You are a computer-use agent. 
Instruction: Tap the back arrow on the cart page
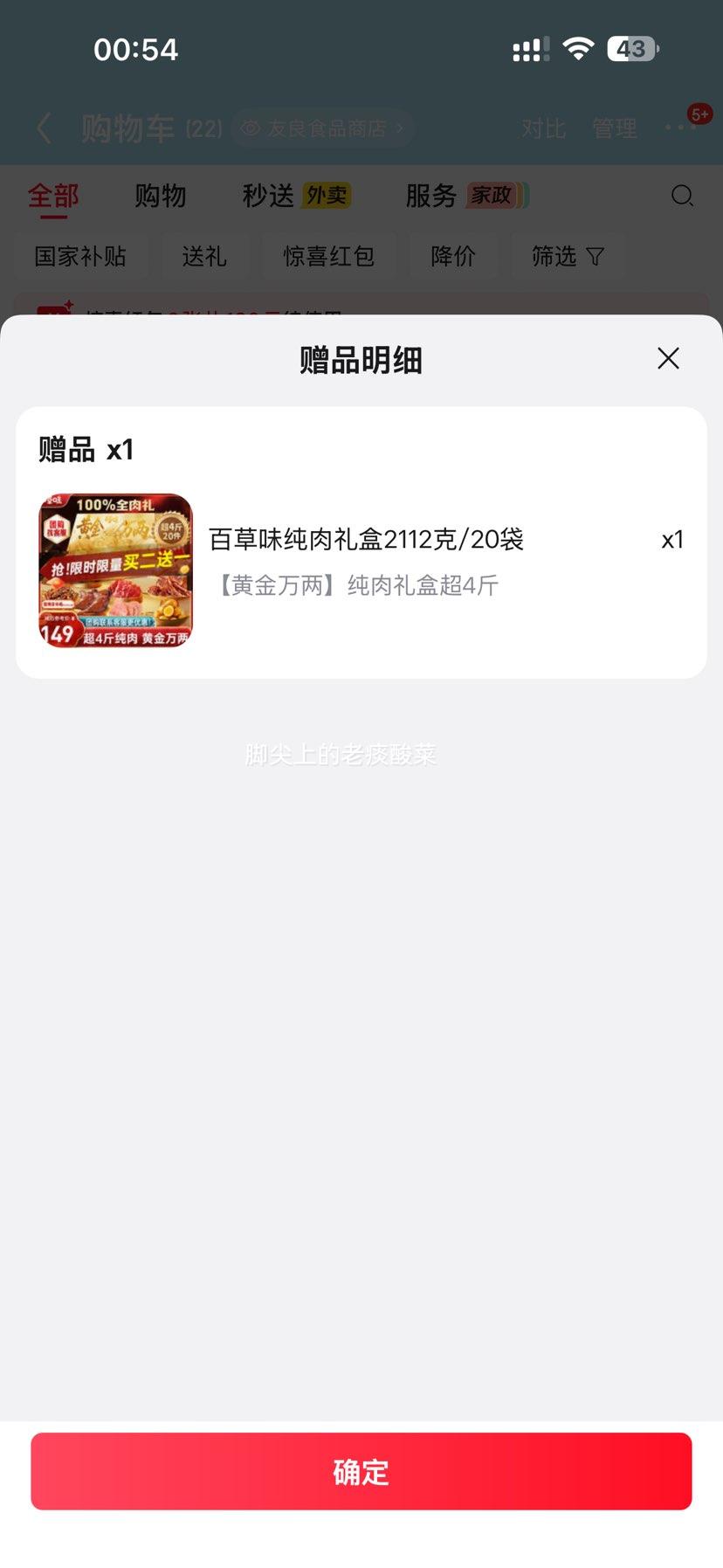pos(44,128)
